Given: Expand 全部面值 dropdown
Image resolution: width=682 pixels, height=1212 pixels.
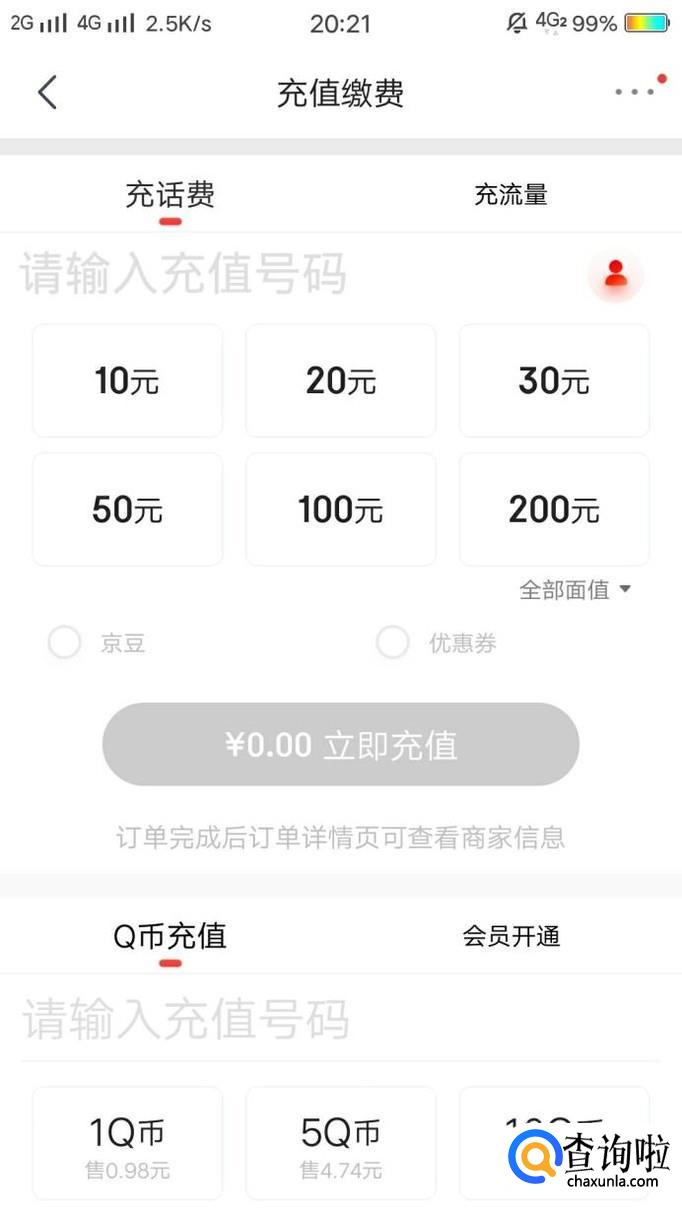Looking at the screenshot, I should click(x=575, y=590).
